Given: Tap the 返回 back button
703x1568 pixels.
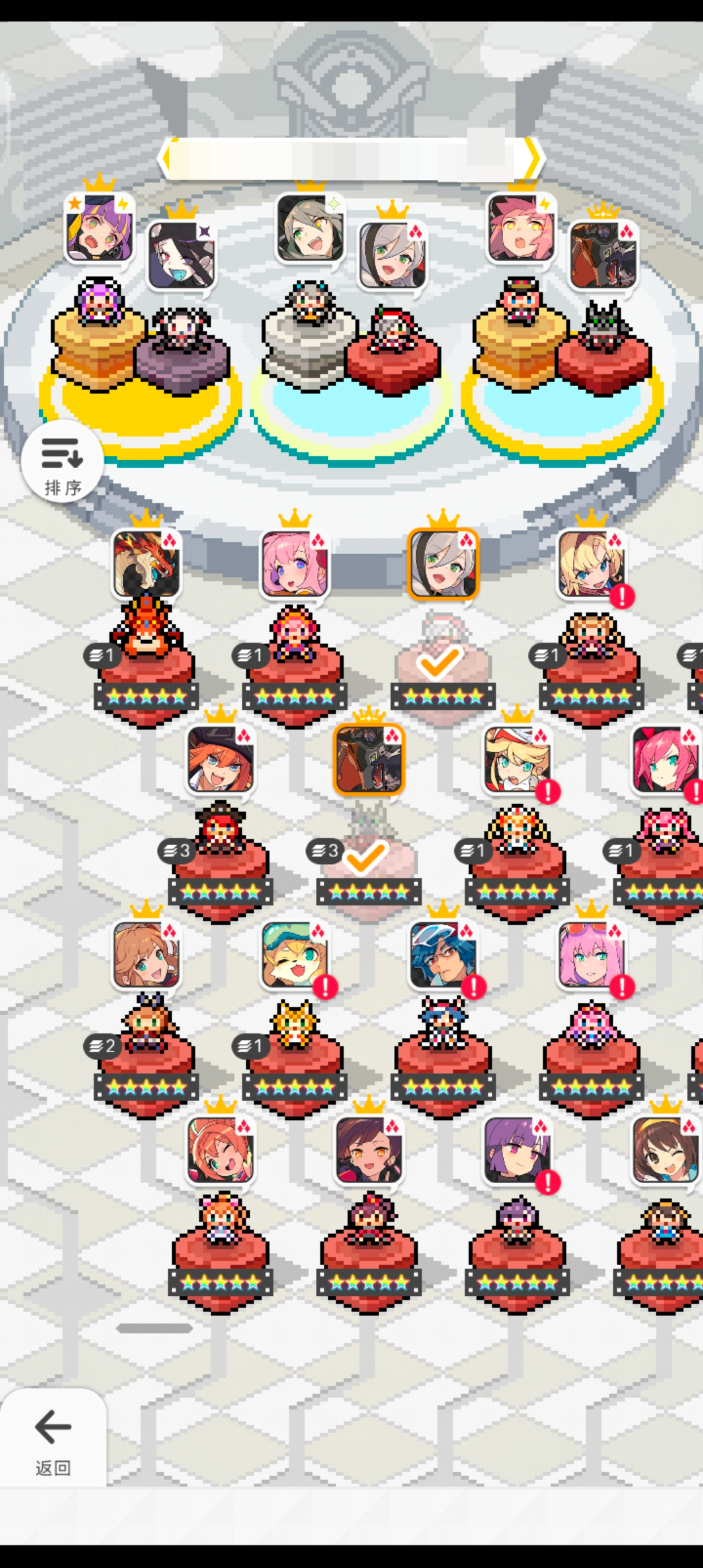Looking at the screenshot, I should point(53,1438).
